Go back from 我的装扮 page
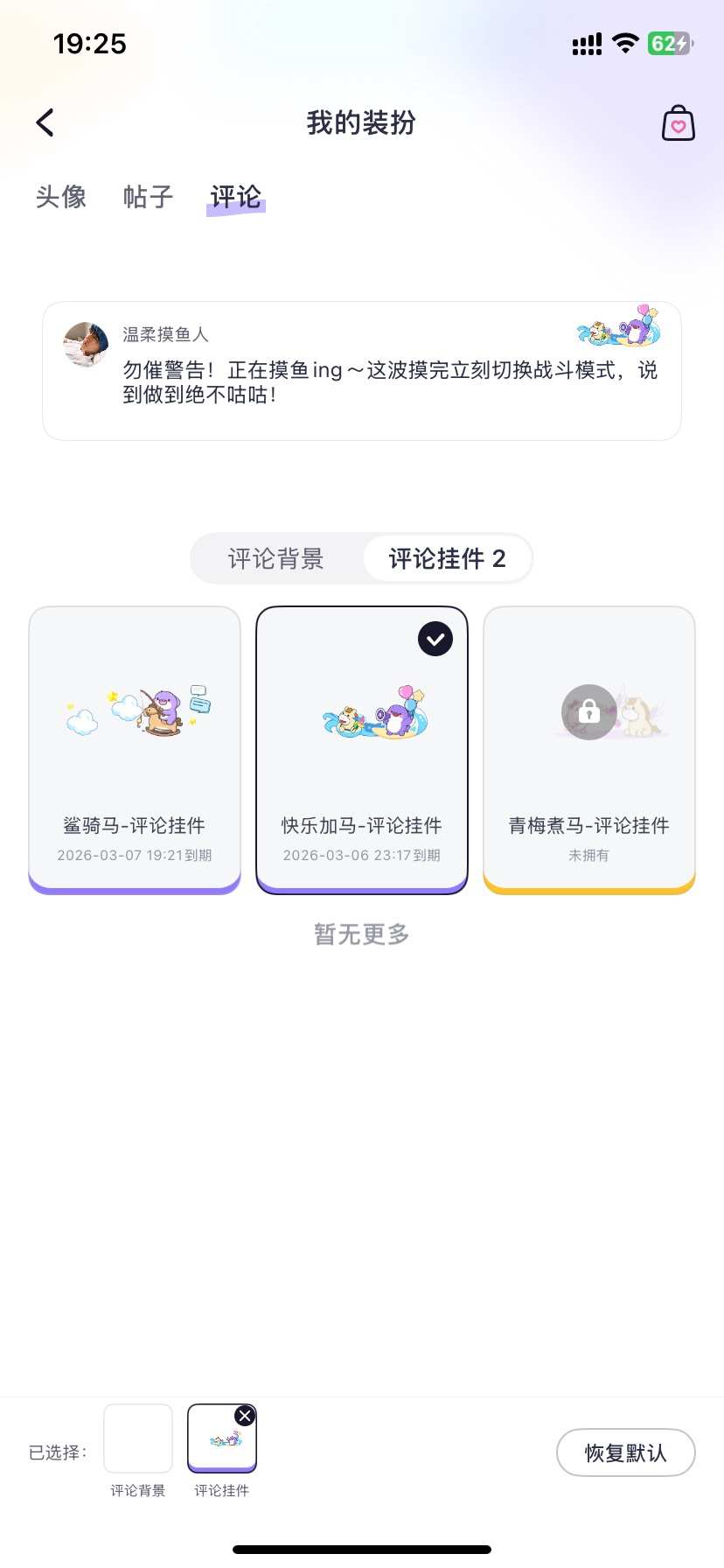This screenshot has width=724, height=1568. 45,123
